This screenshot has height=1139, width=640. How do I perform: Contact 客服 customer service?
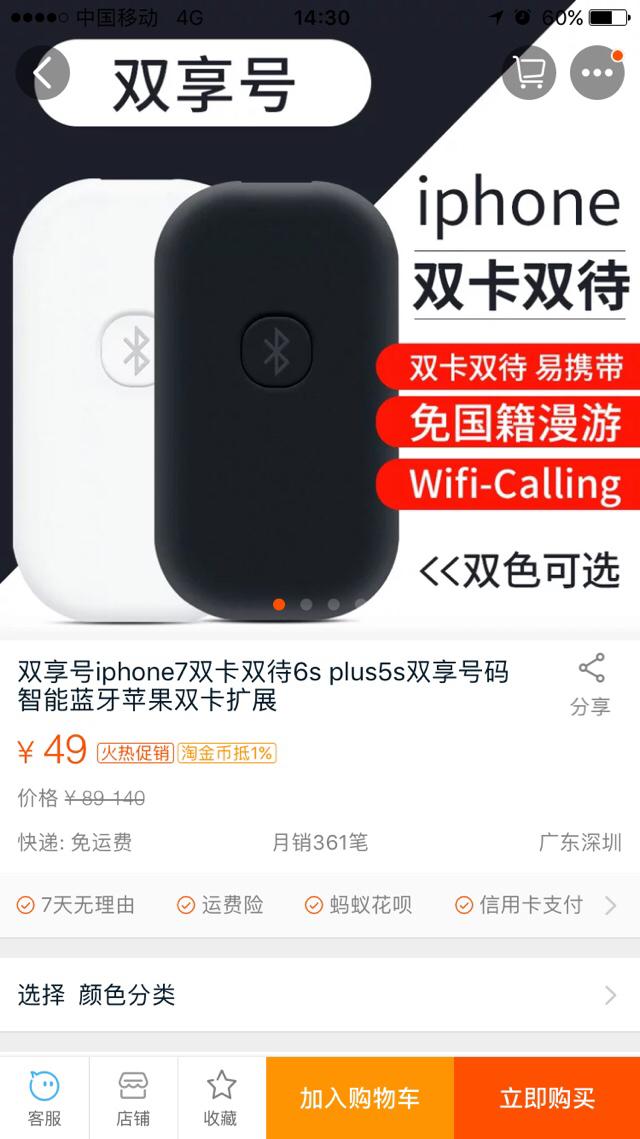point(44,1098)
